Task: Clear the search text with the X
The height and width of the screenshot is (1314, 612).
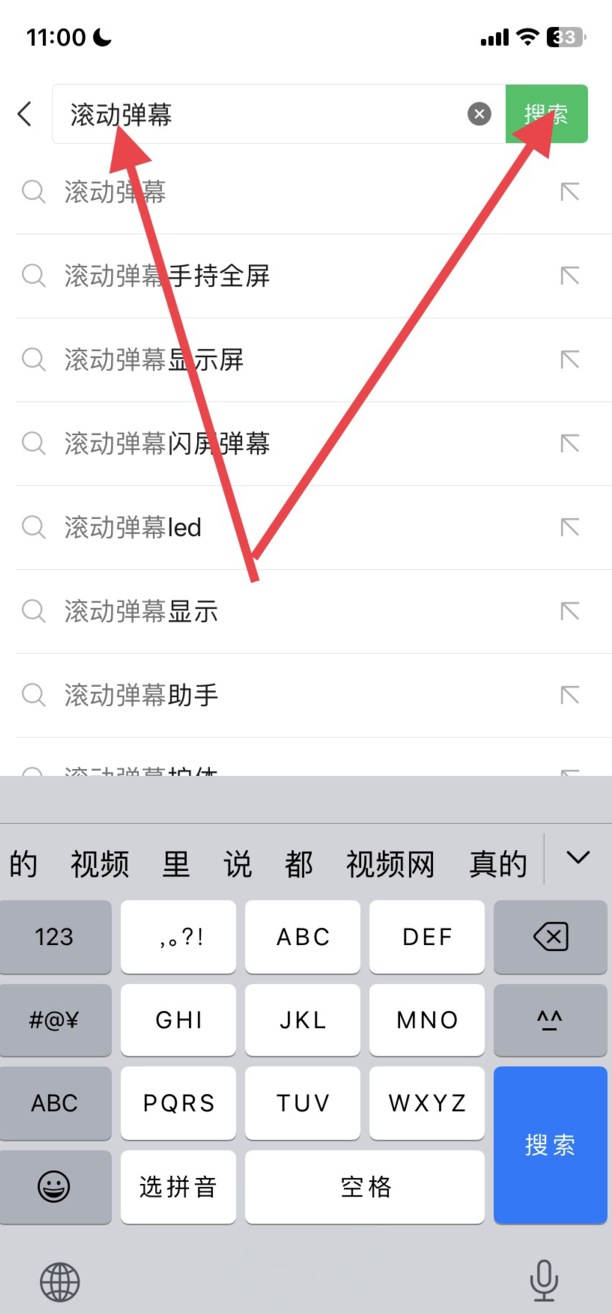Action: point(480,114)
